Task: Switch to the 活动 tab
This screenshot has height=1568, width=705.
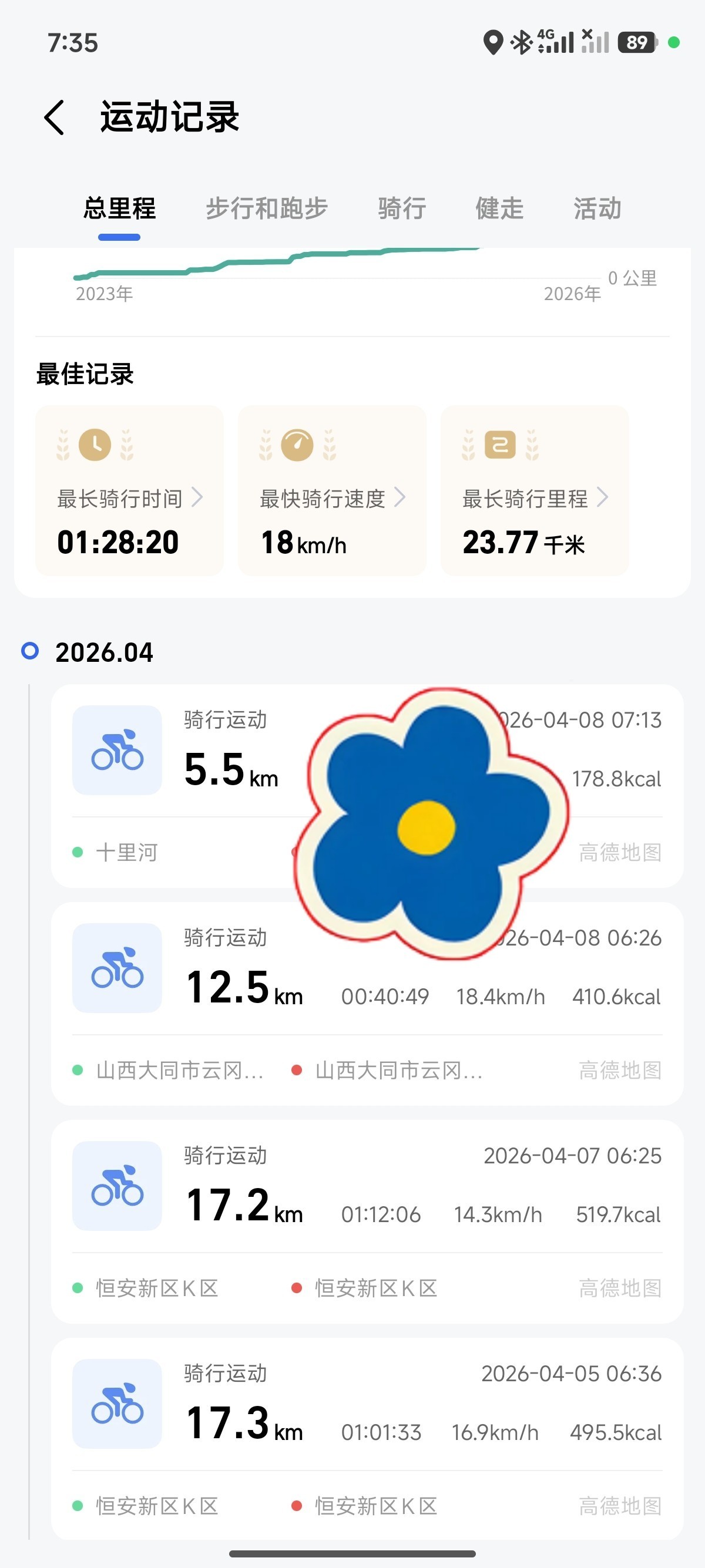Action: (597, 208)
